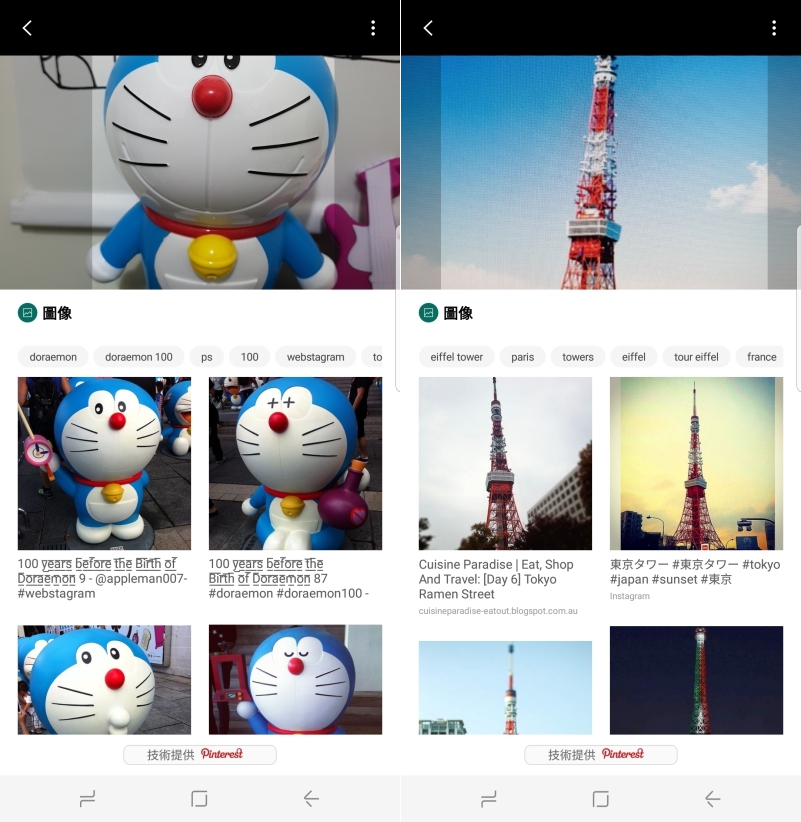
Task: Select the "webstagram" tag chip
Action: click(315, 357)
